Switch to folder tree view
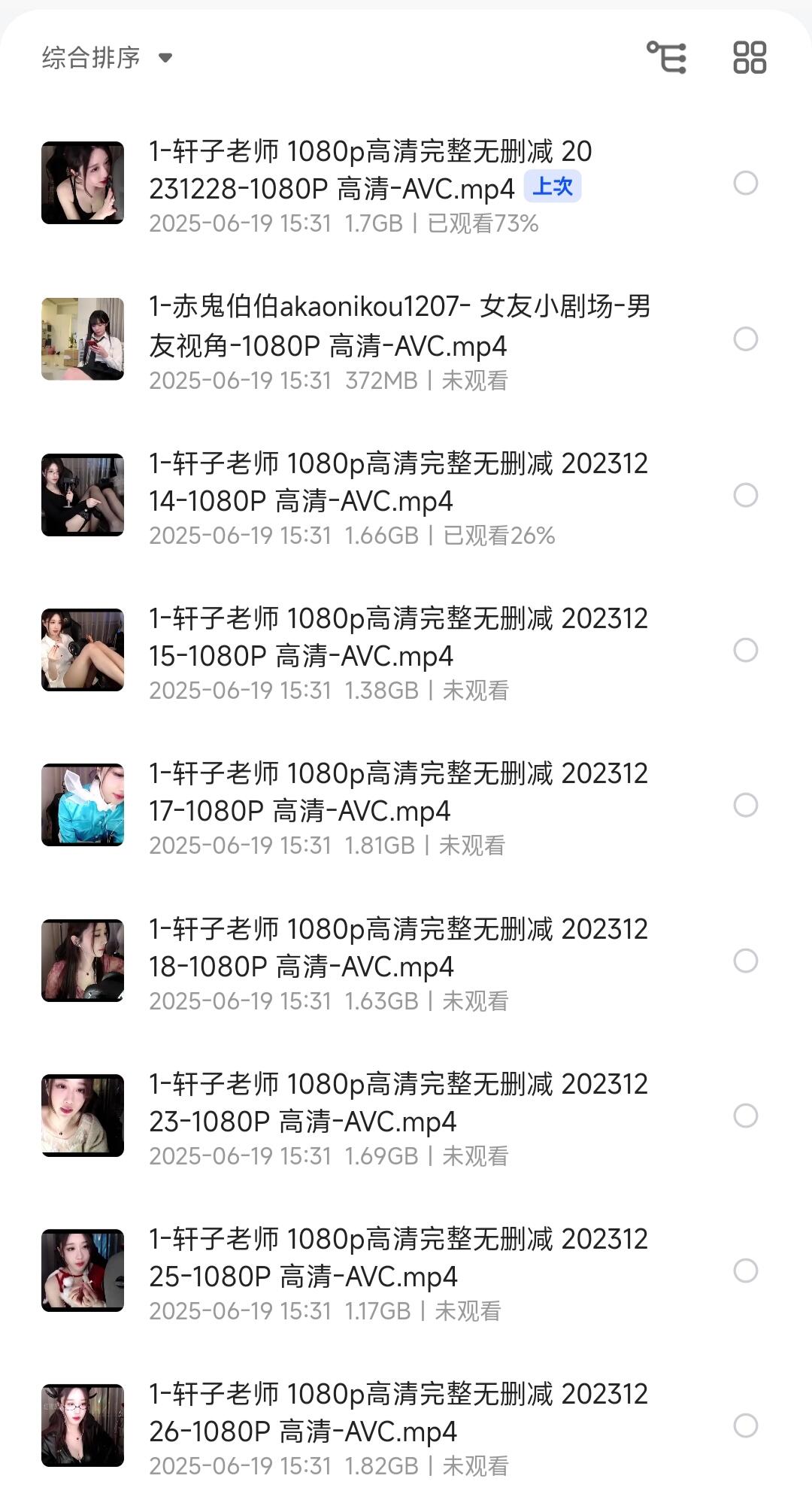Viewport: 812px width, 1509px height. 666,58
